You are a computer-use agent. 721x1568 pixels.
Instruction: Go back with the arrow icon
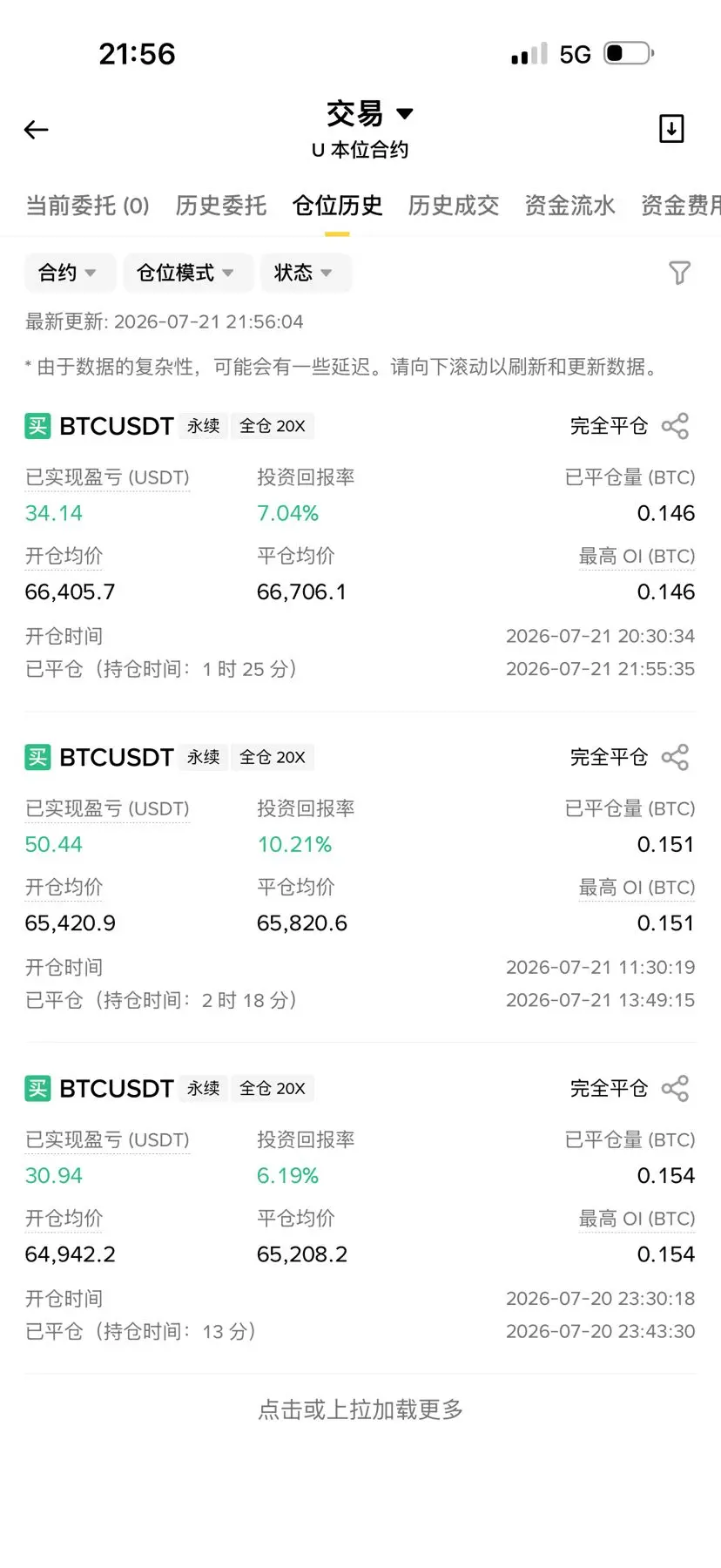coord(36,130)
